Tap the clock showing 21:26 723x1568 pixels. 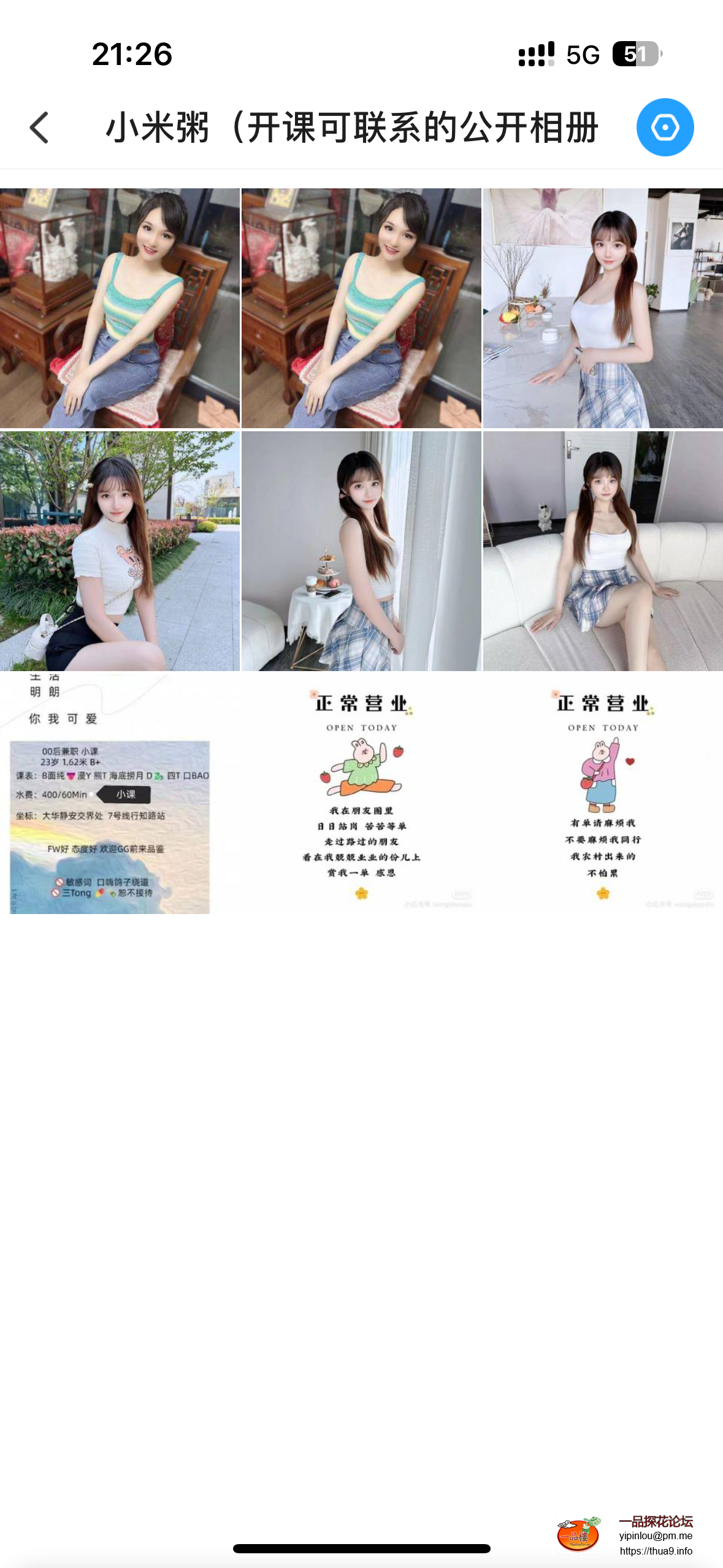(x=132, y=55)
